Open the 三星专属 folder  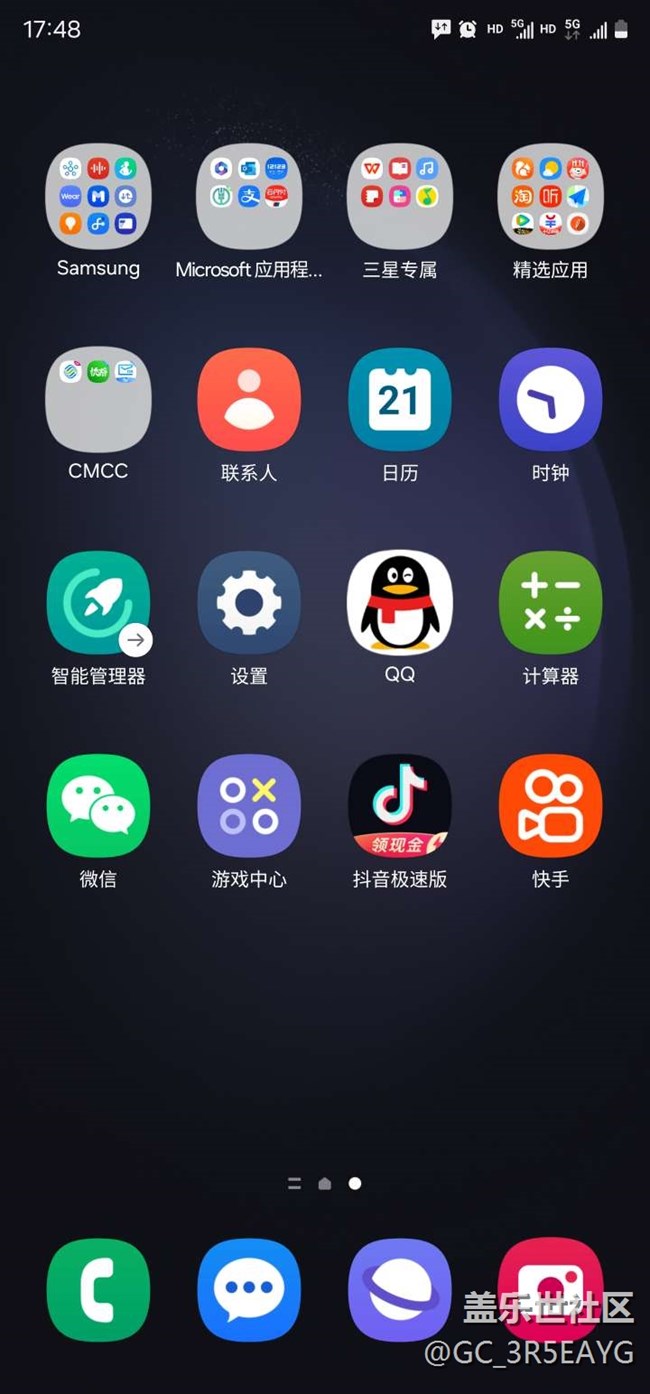[400, 196]
